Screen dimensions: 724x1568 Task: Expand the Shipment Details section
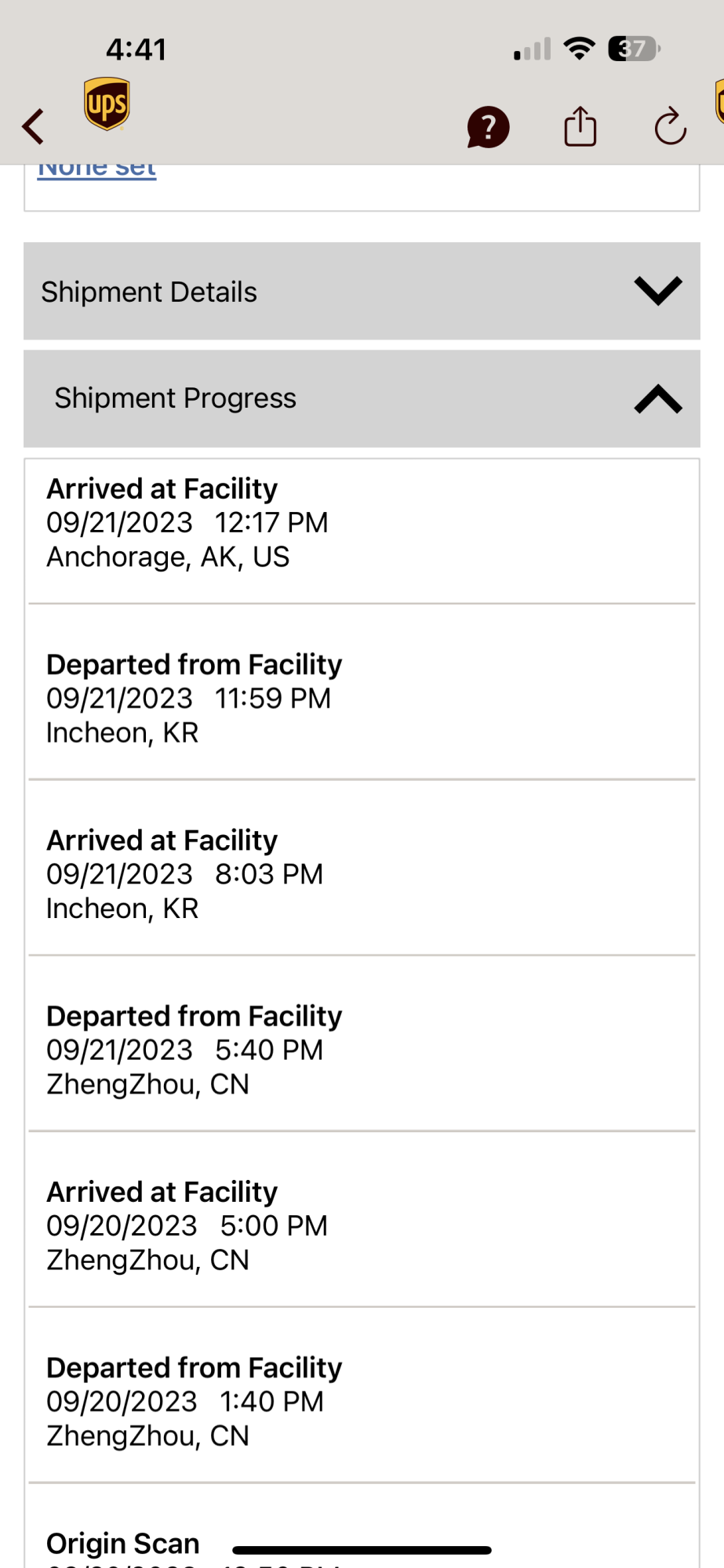point(362,291)
